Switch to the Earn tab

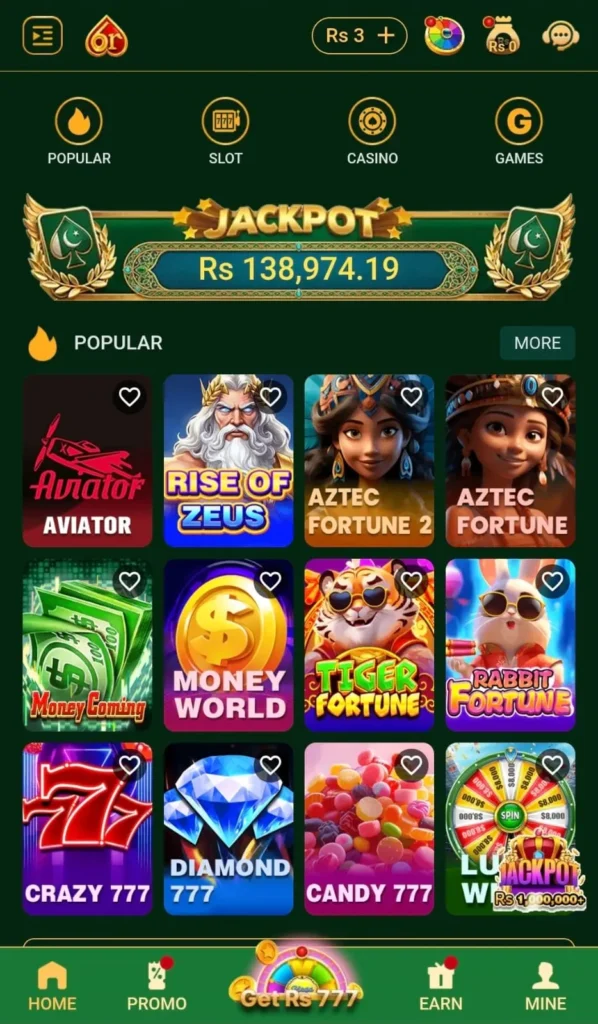440,985
